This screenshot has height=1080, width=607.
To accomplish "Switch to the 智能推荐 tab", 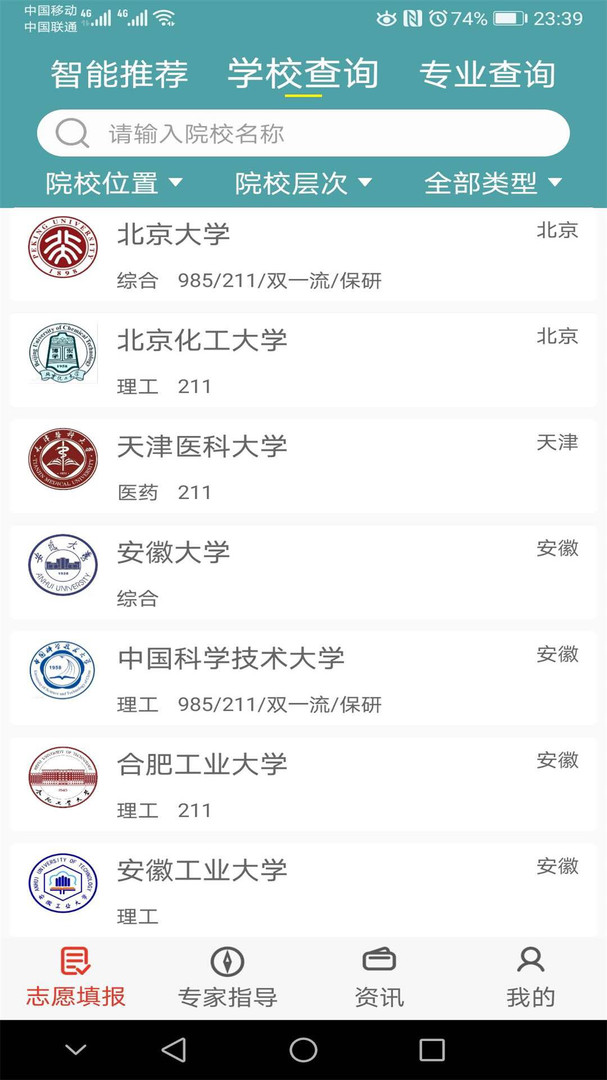I will tap(119, 74).
